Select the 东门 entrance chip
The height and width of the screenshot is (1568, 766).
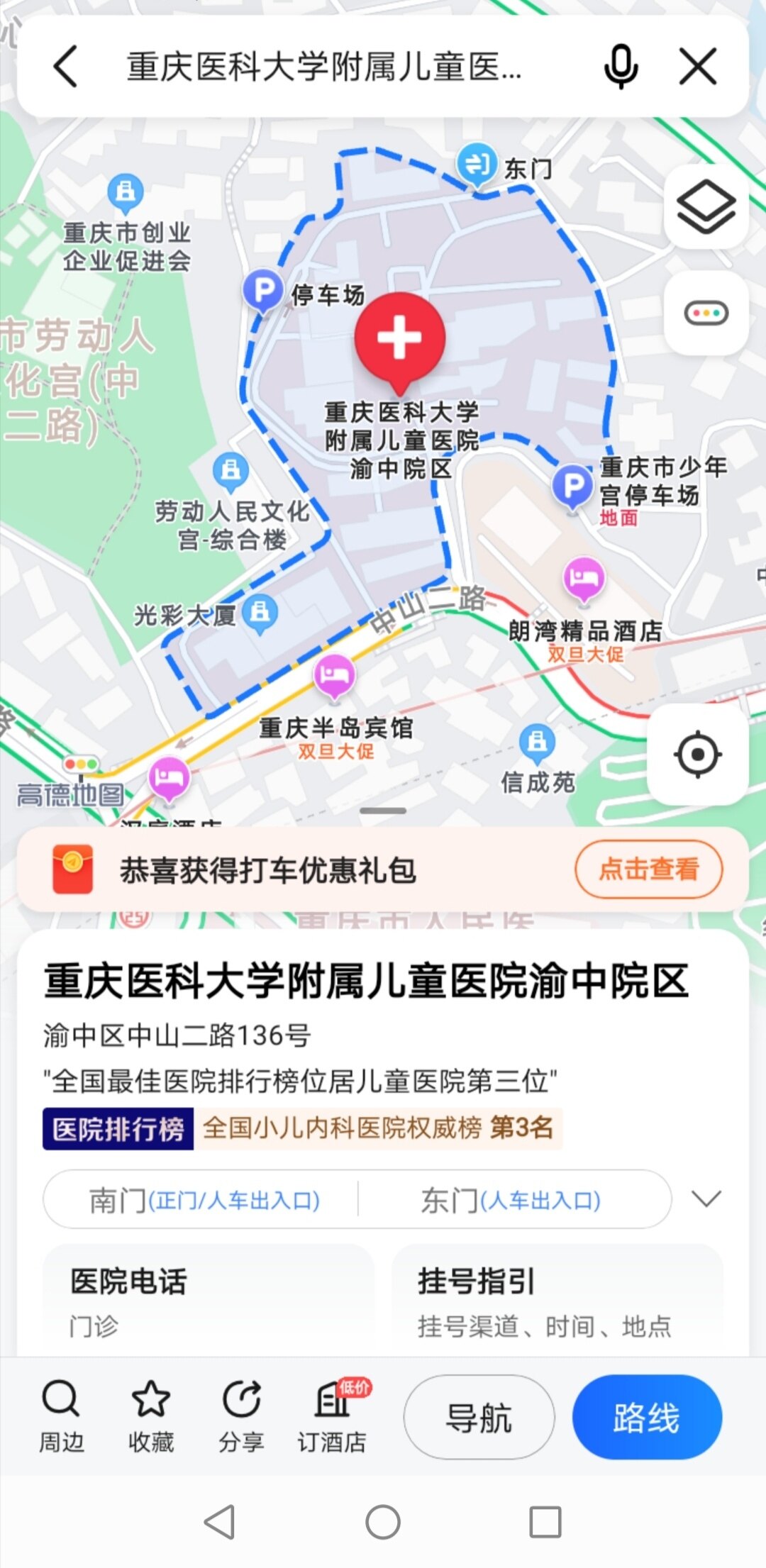point(511,1200)
